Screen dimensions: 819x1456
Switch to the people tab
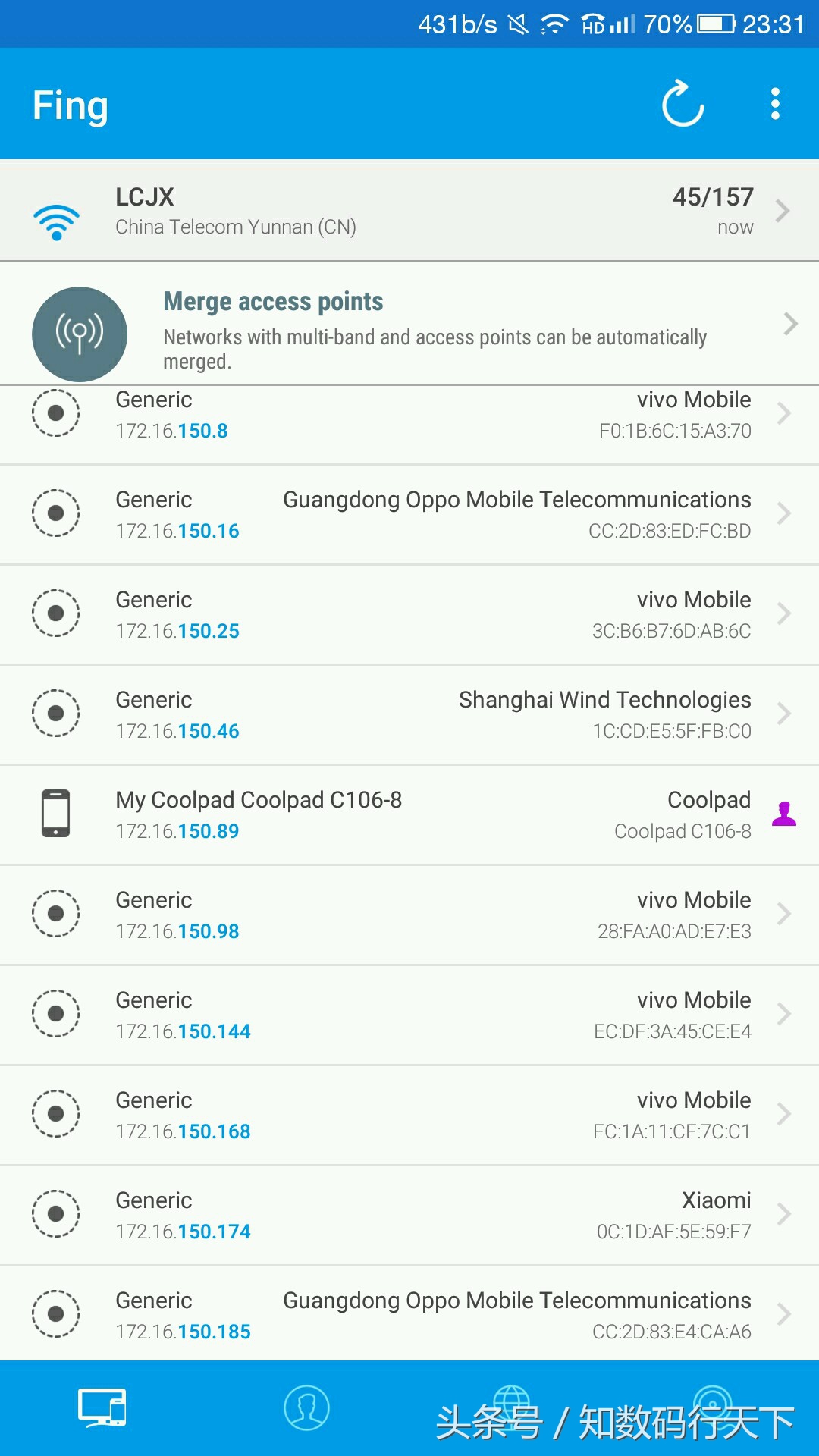[x=306, y=1407]
